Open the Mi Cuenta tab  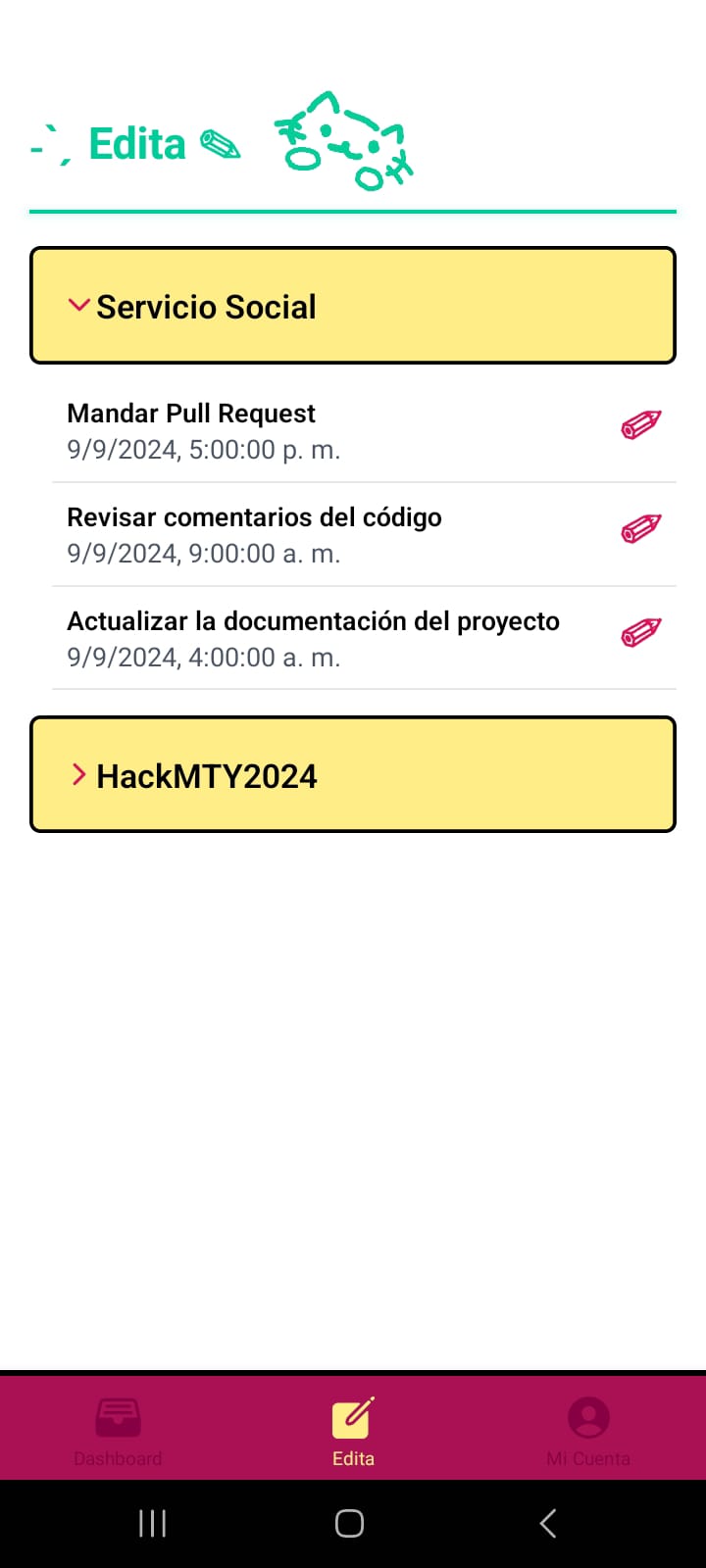[x=588, y=1431]
